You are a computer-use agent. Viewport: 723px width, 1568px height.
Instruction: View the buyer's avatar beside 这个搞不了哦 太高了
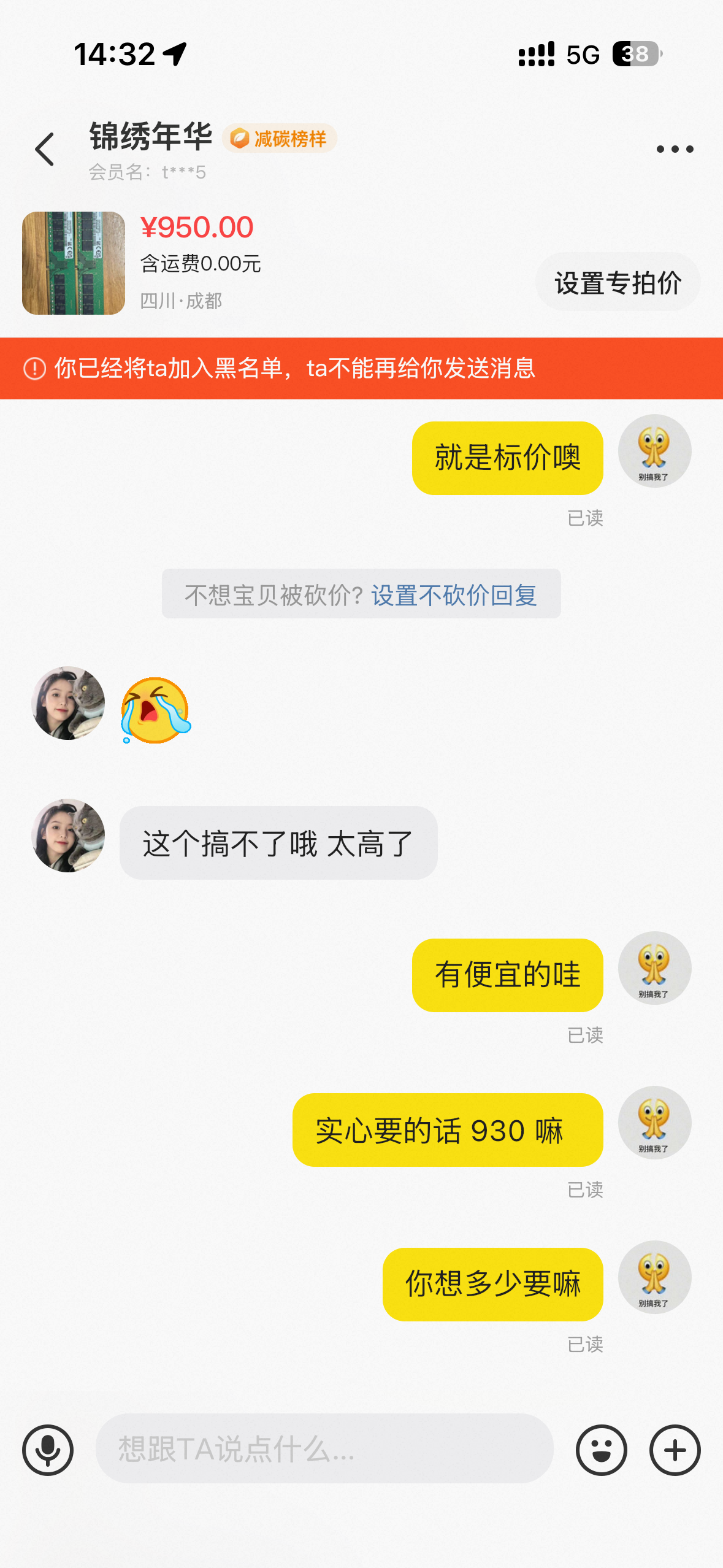(x=68, y=836)
